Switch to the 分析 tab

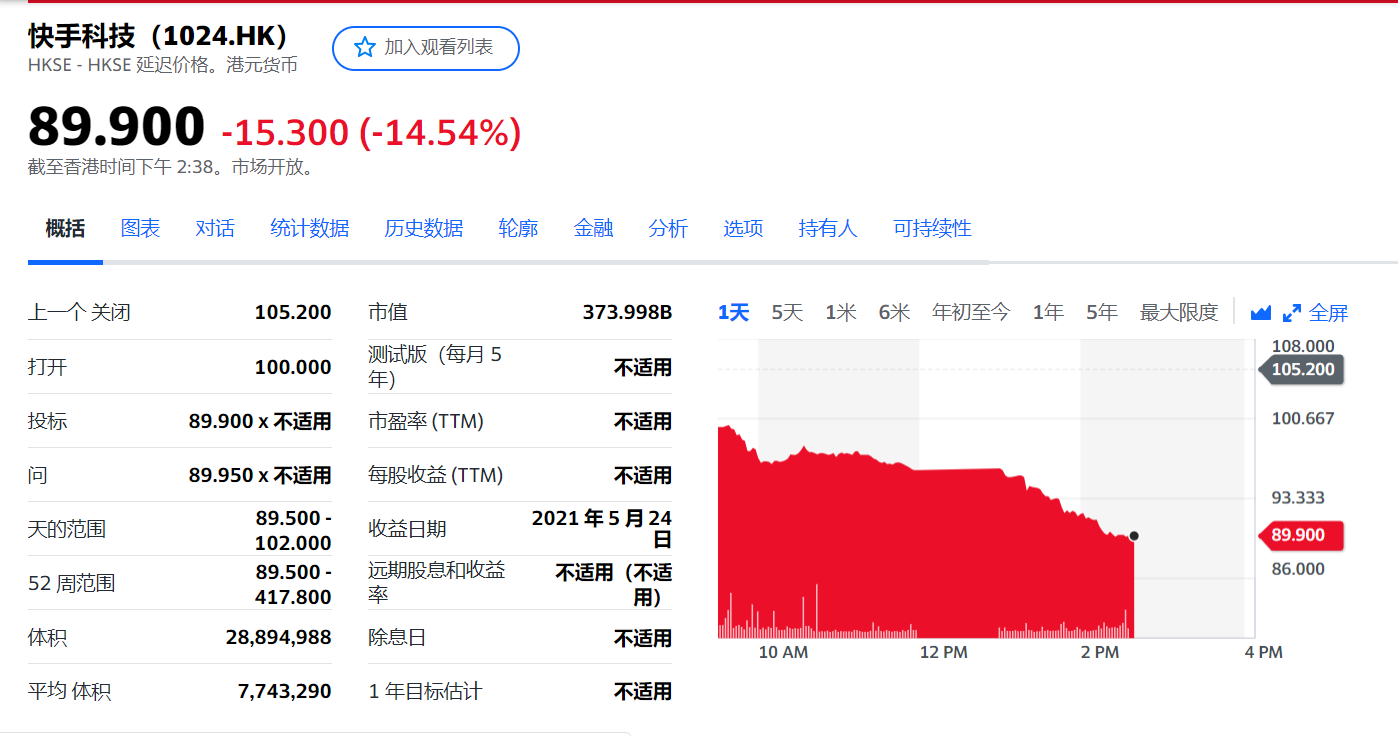[668, 228]
